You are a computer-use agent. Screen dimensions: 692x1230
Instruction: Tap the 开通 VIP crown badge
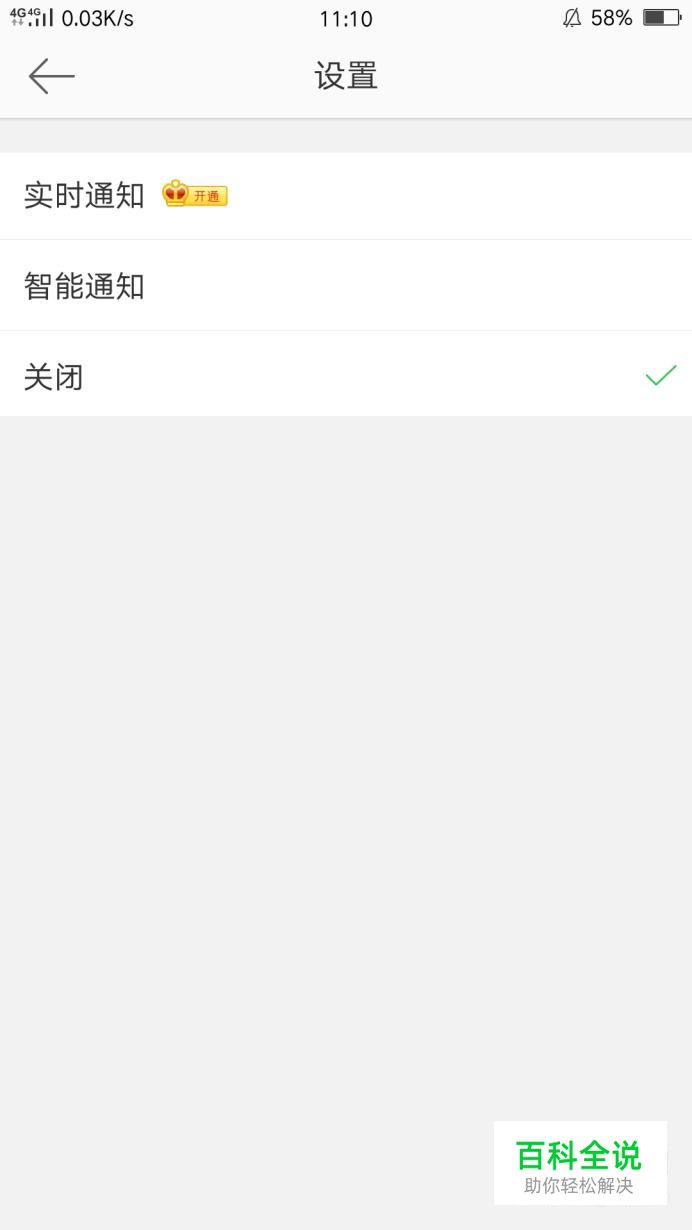pyautogui.click(x=195, y=195)
